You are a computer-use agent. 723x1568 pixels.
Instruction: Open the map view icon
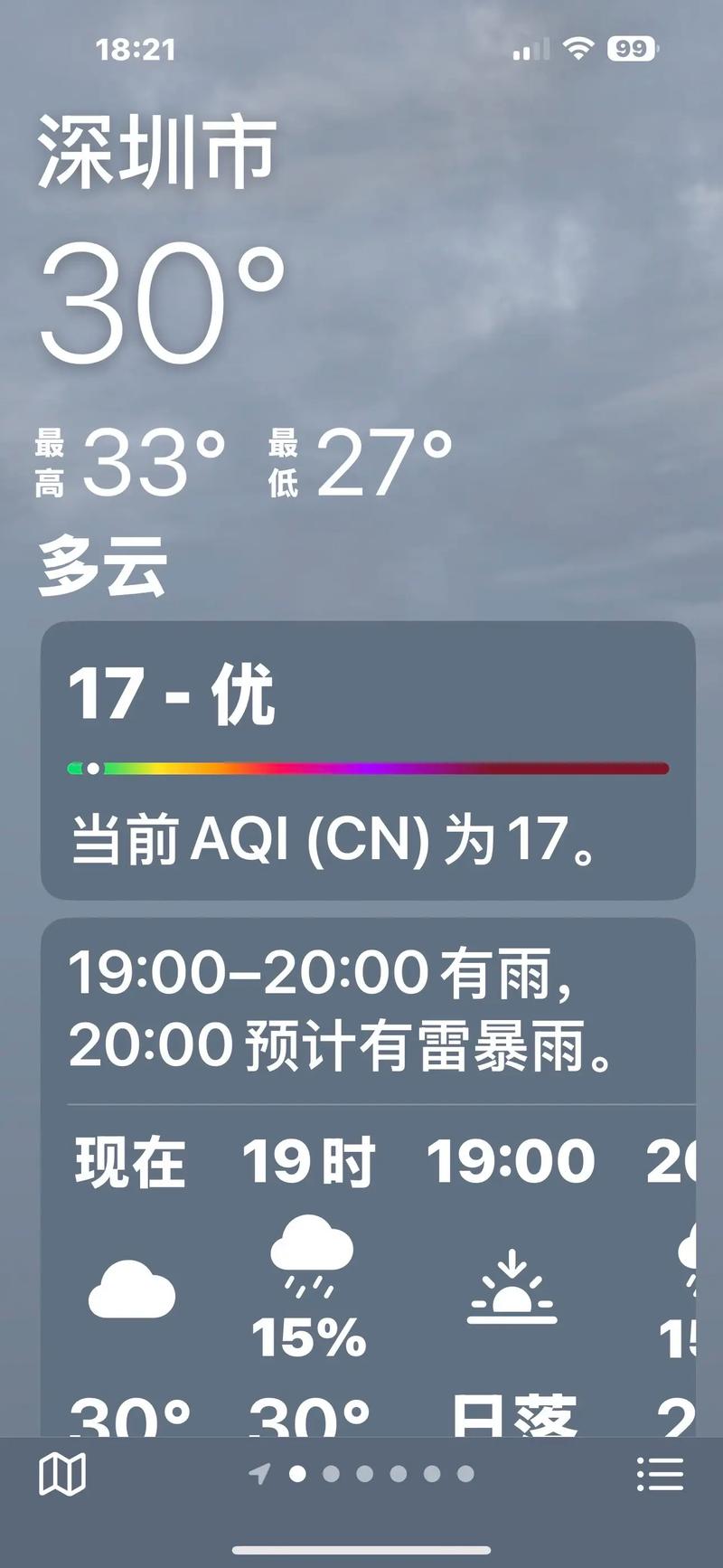pyautogui.click(x=63, y=1473)
